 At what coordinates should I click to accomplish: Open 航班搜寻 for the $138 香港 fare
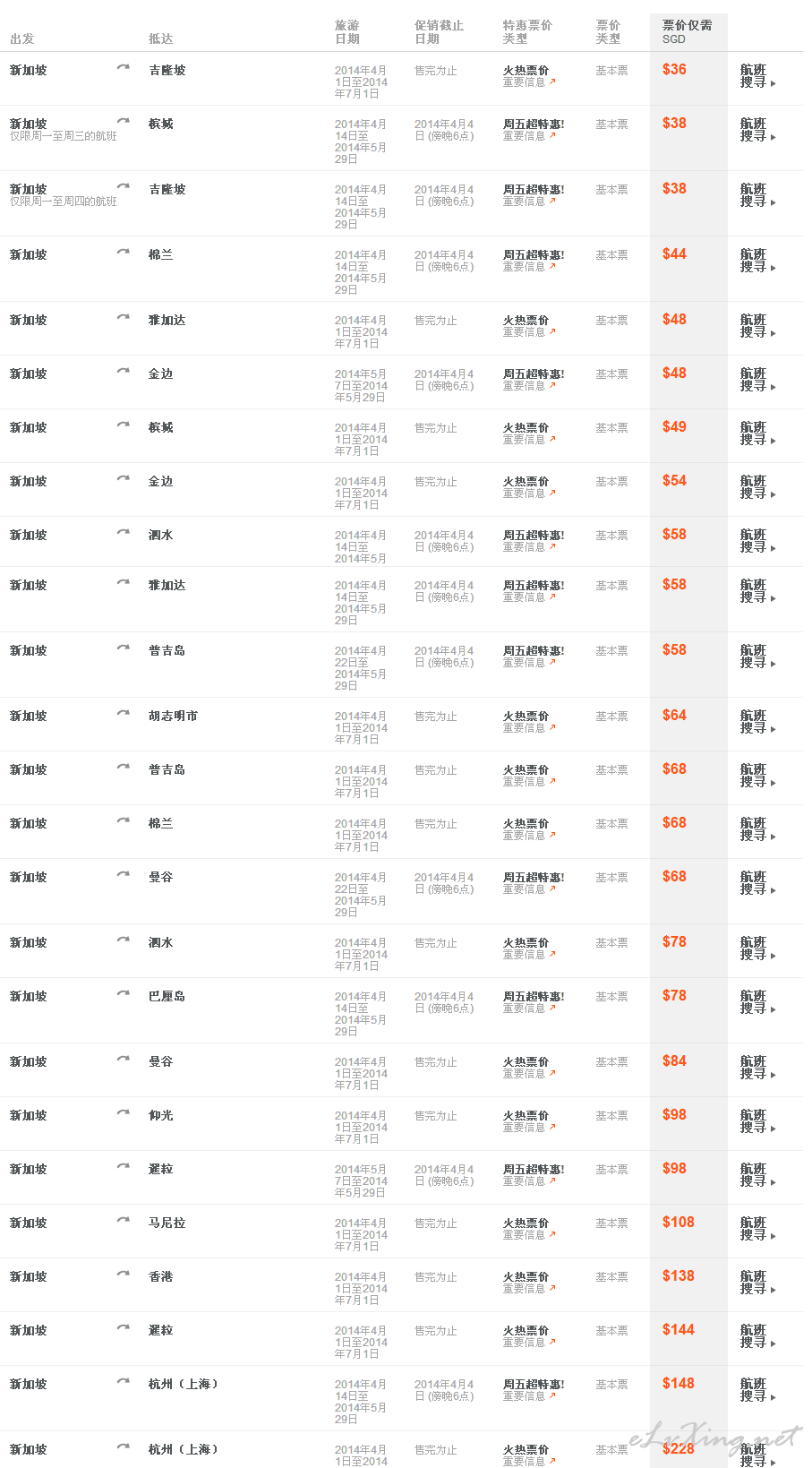point(757,1283)
